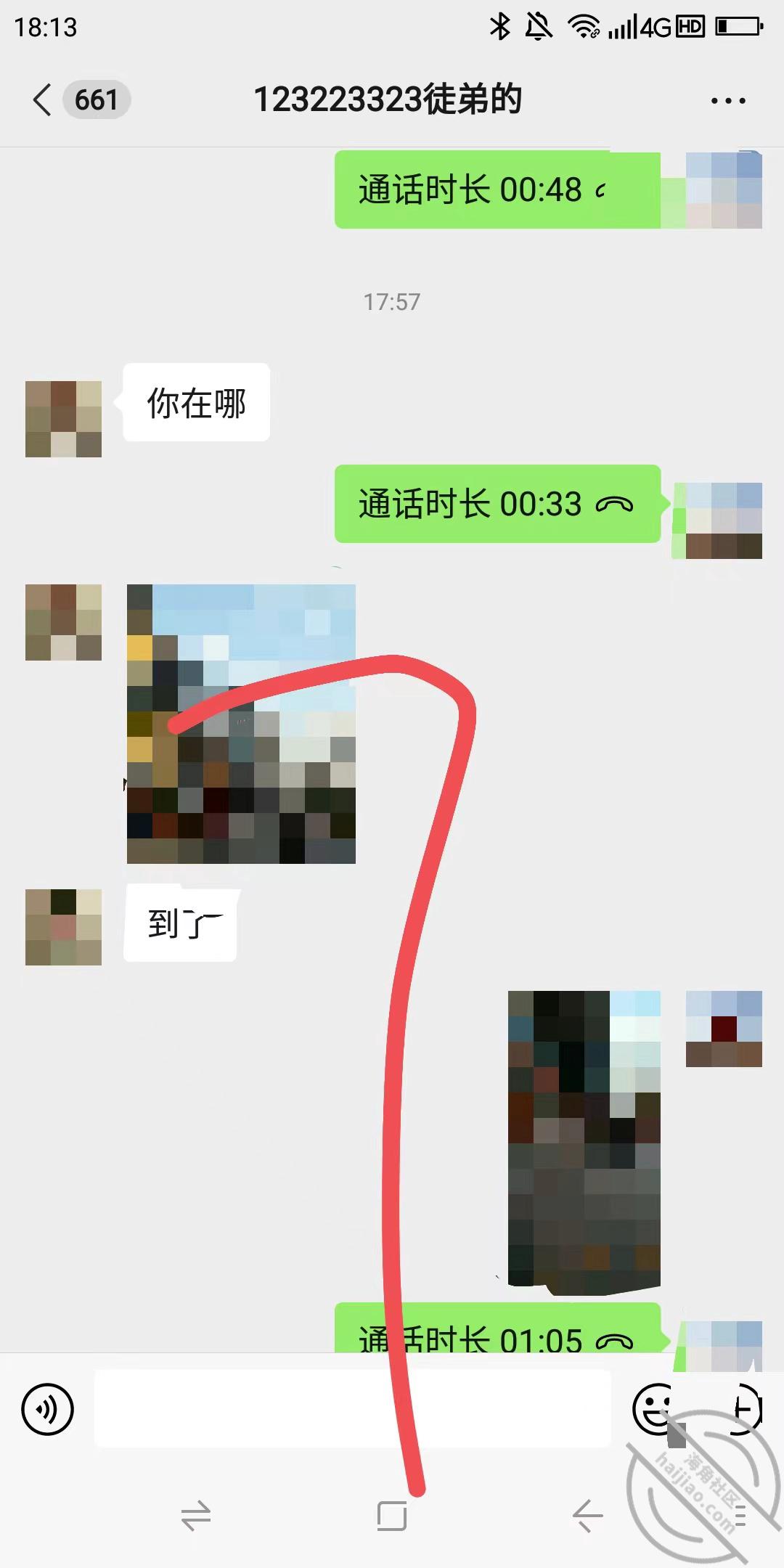The image size is (784, 1568).
Task: Open the three-dot chat info menu
Action: tap(728, 100)
